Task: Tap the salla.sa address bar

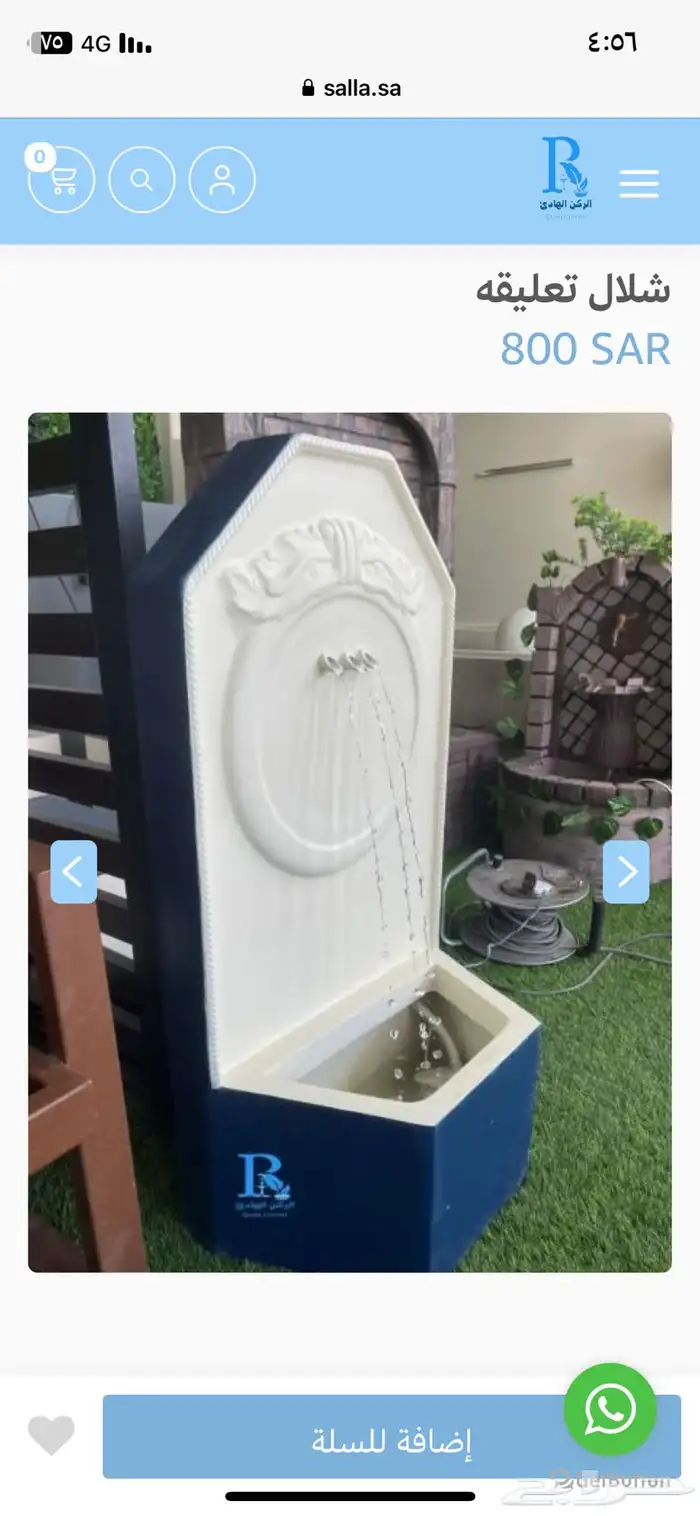Action: click(x=351, y=88)
